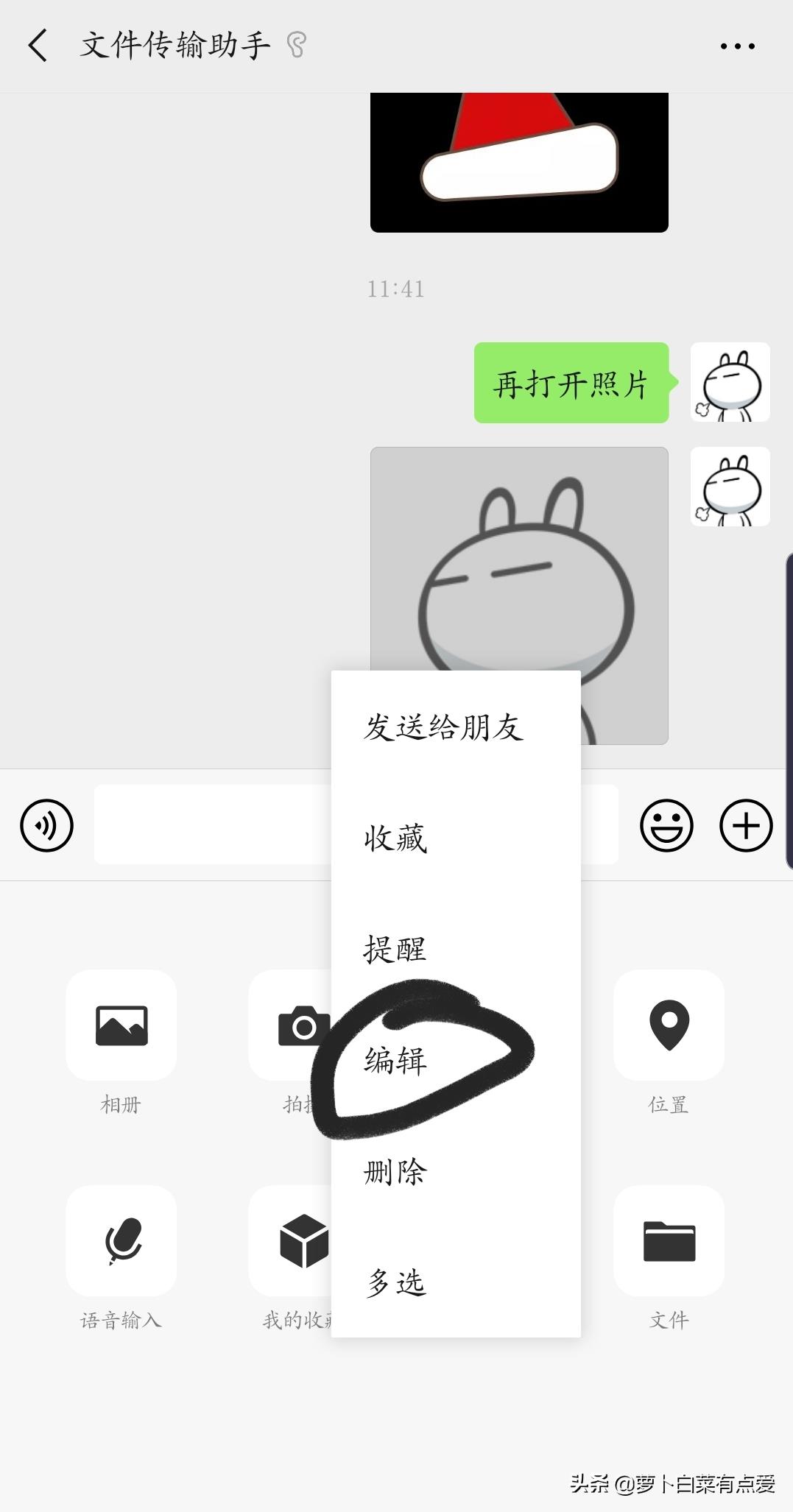Open 文件 to send a file
The height and width of the screenshot is (1512, 793).
669,1240
